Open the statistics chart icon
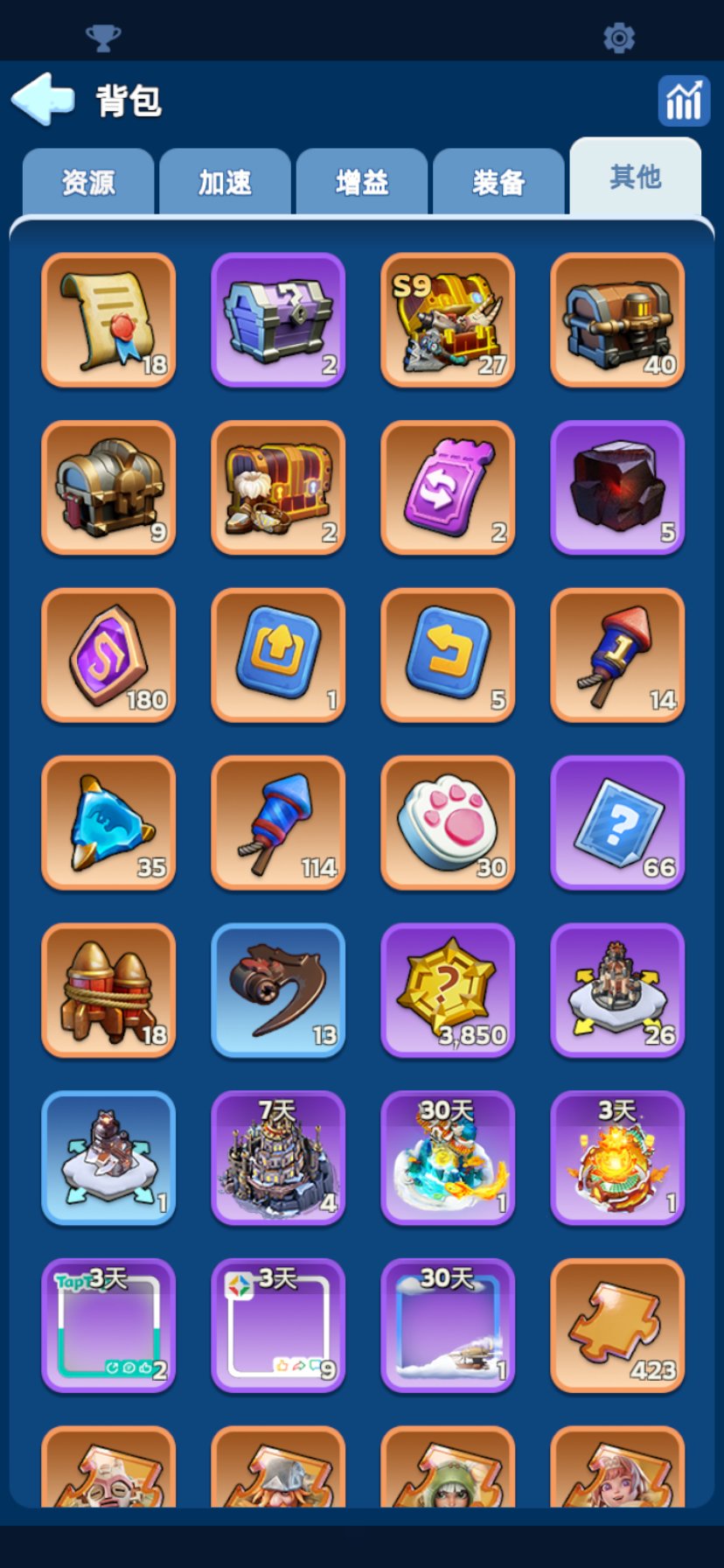The image size is (724, 1568). pos(683,101)
